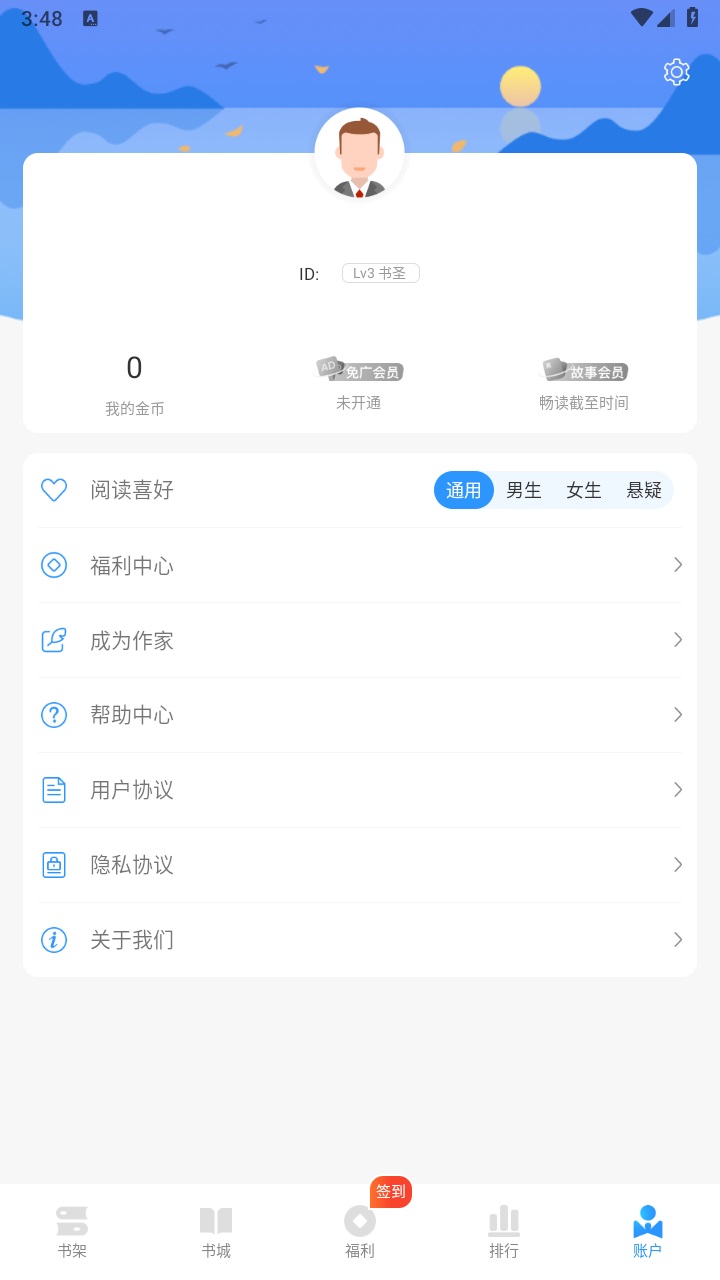Click the question mark 帮助中心 help icon
Viewport: 720px width, 1280px height.
53,715
